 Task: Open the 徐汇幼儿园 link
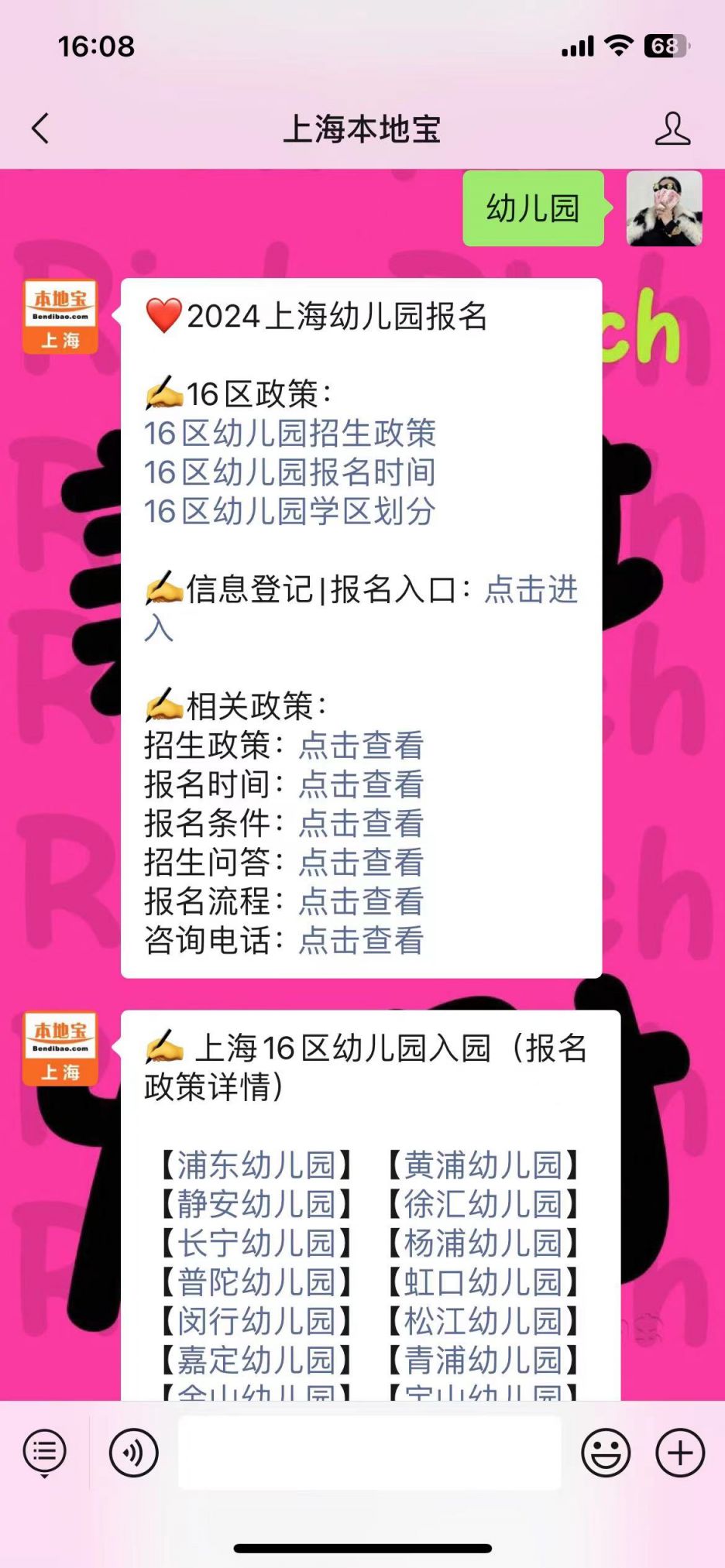click(483, 1204)
